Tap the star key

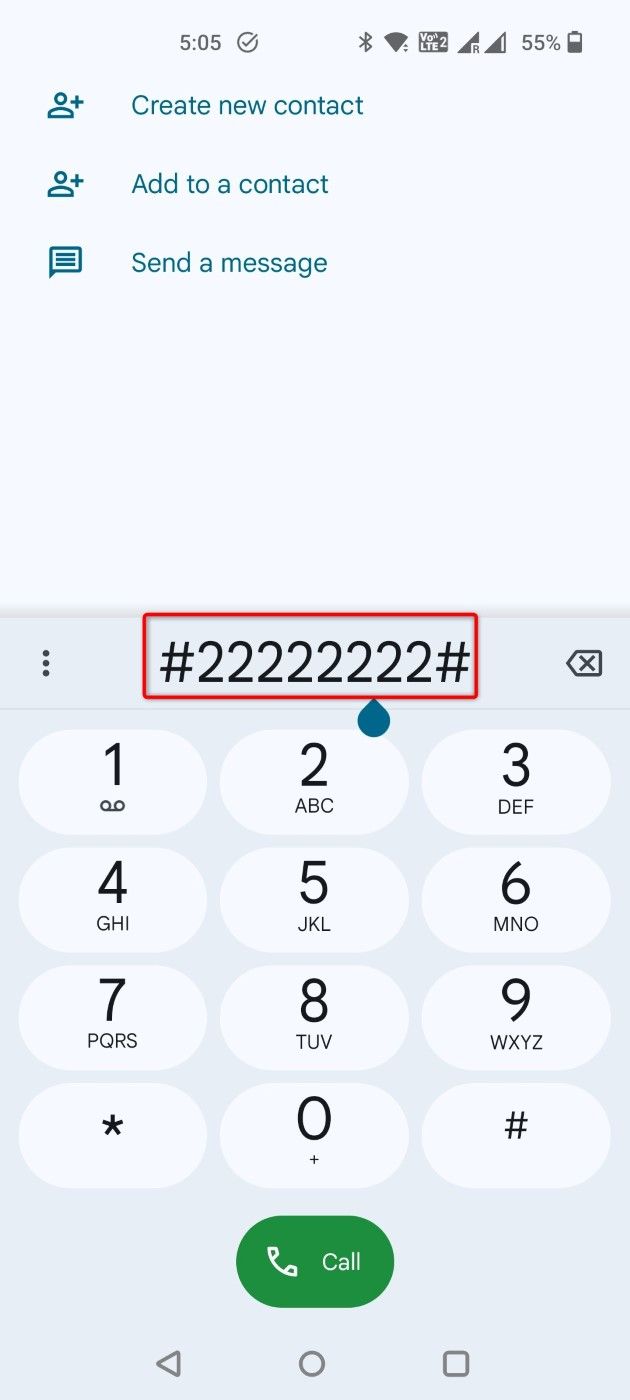point(113,1136)
